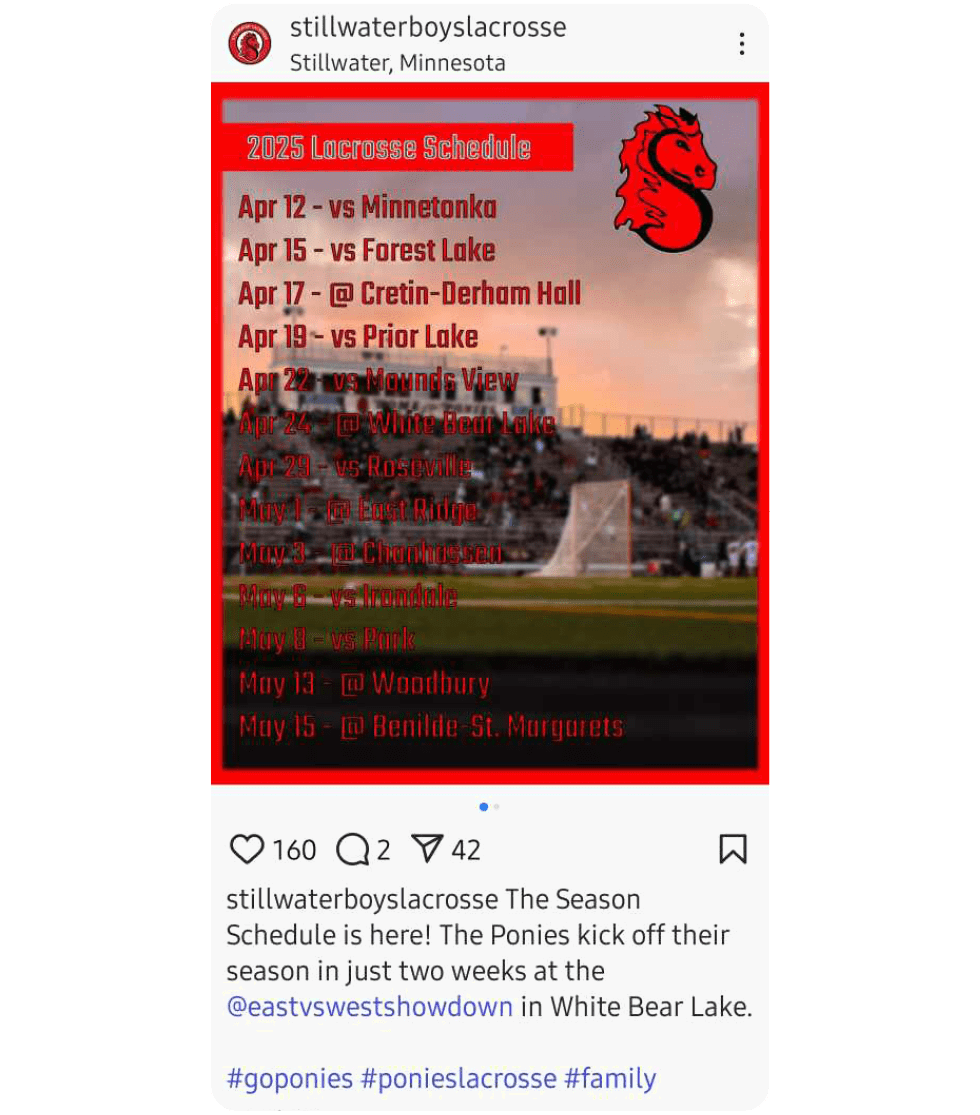Viewport: 980px width, 1115px height.
Task: Open the 2025 Lacrosse Schedule post image
Action: [x=489, y=433]
